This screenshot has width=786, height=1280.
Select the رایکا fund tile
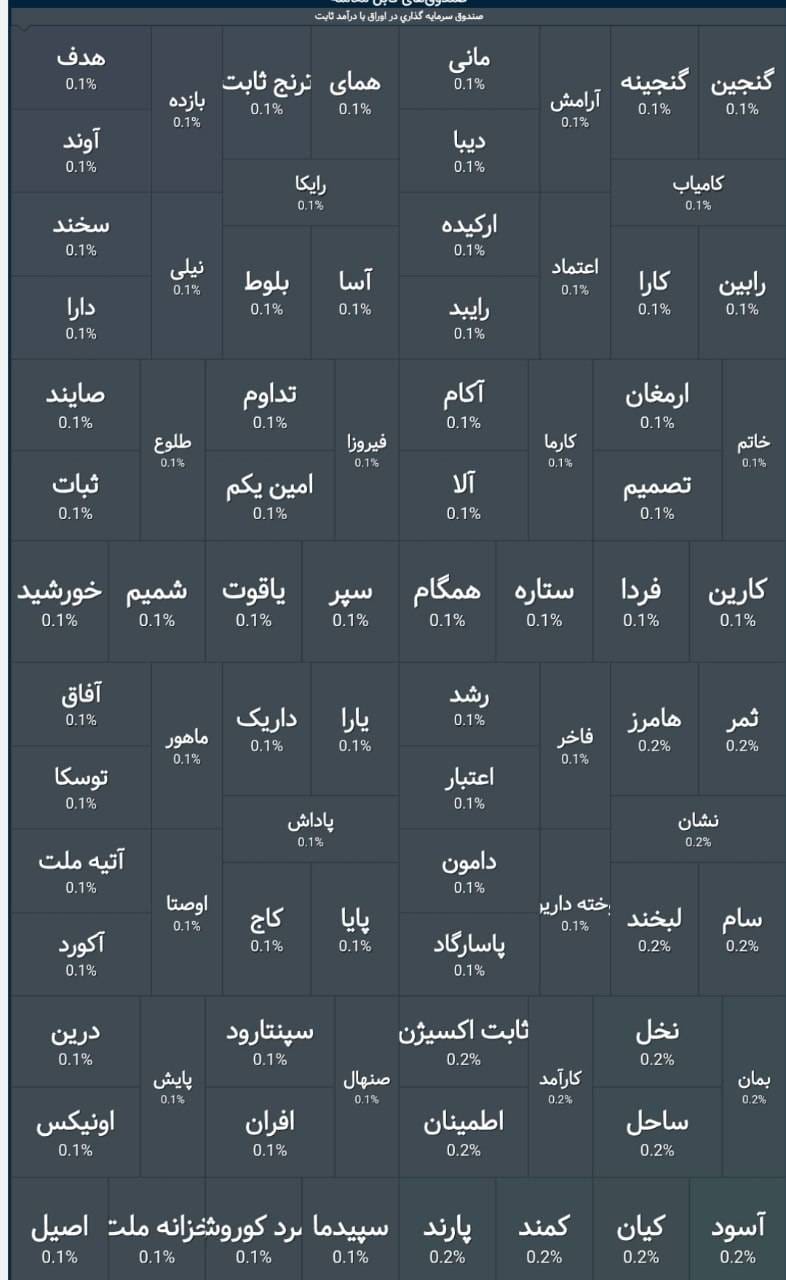(310, 192)
